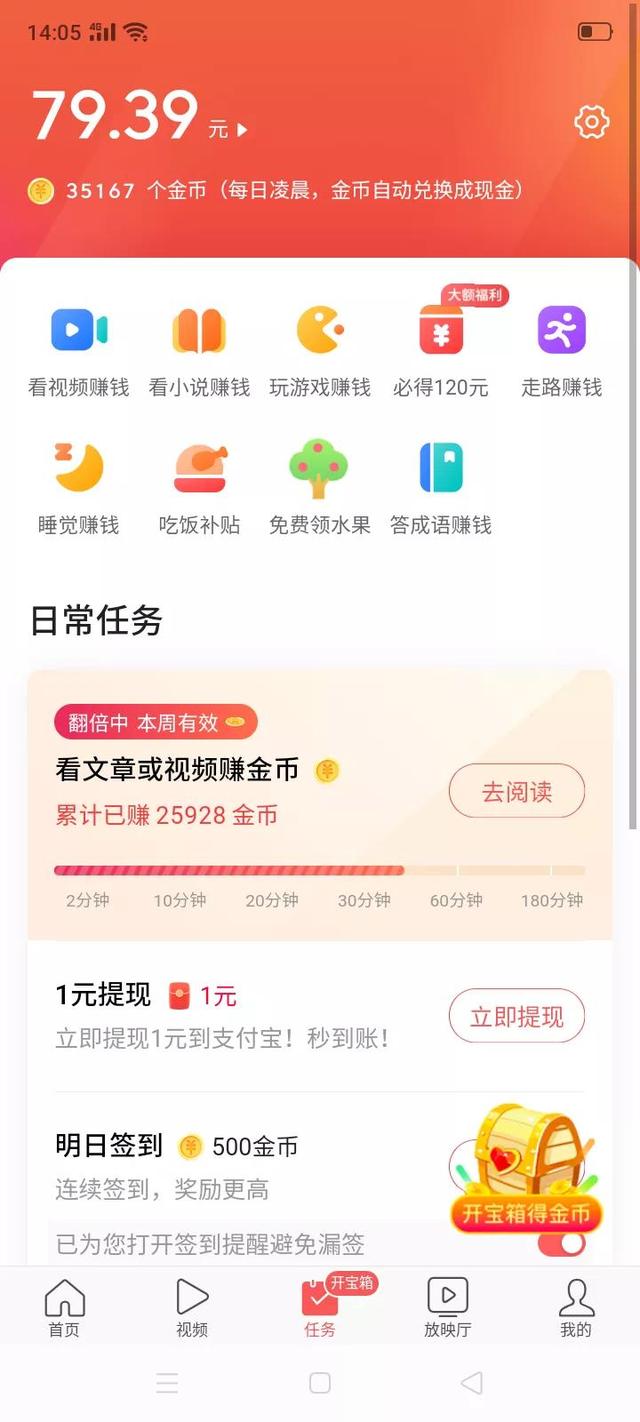This screenshot has height=1422, width=640.
Task: Open the 79.39元 cash balance details
Action: coord(140,116)
